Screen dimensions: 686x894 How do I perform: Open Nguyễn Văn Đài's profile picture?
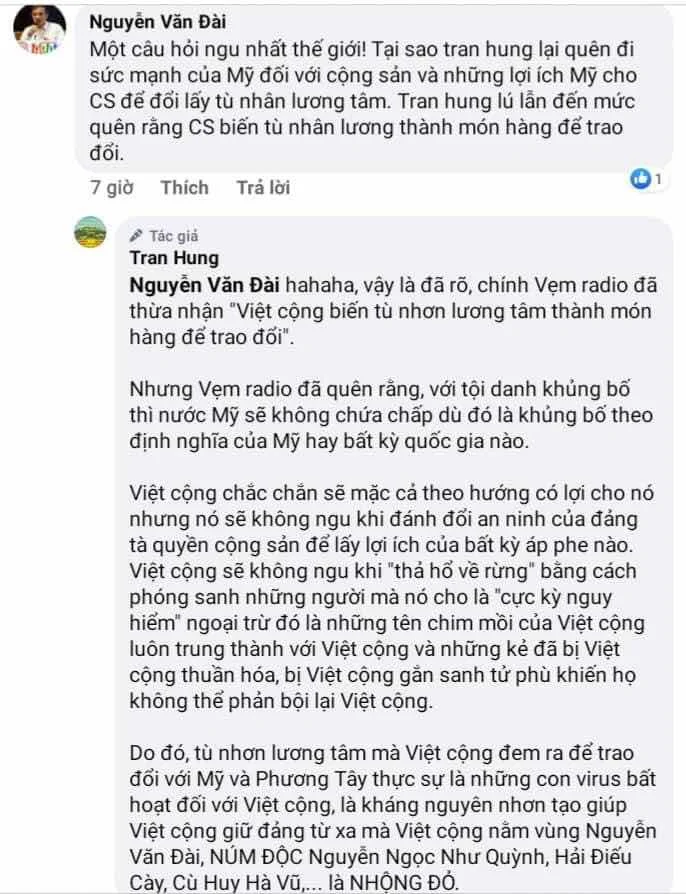39,34
